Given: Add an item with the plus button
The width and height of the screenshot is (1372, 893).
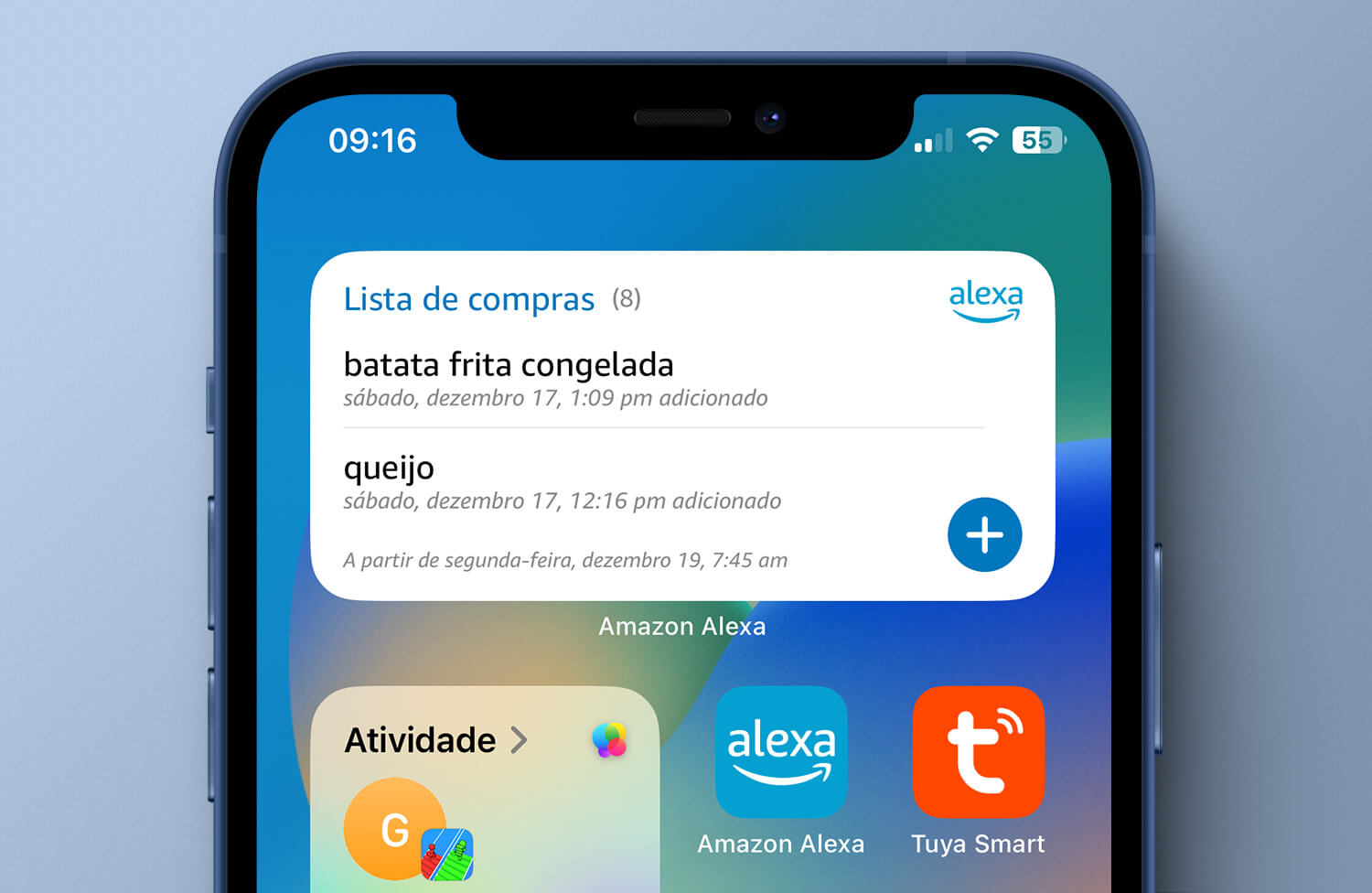Looking at the screenshot, I should pos(984,535).
